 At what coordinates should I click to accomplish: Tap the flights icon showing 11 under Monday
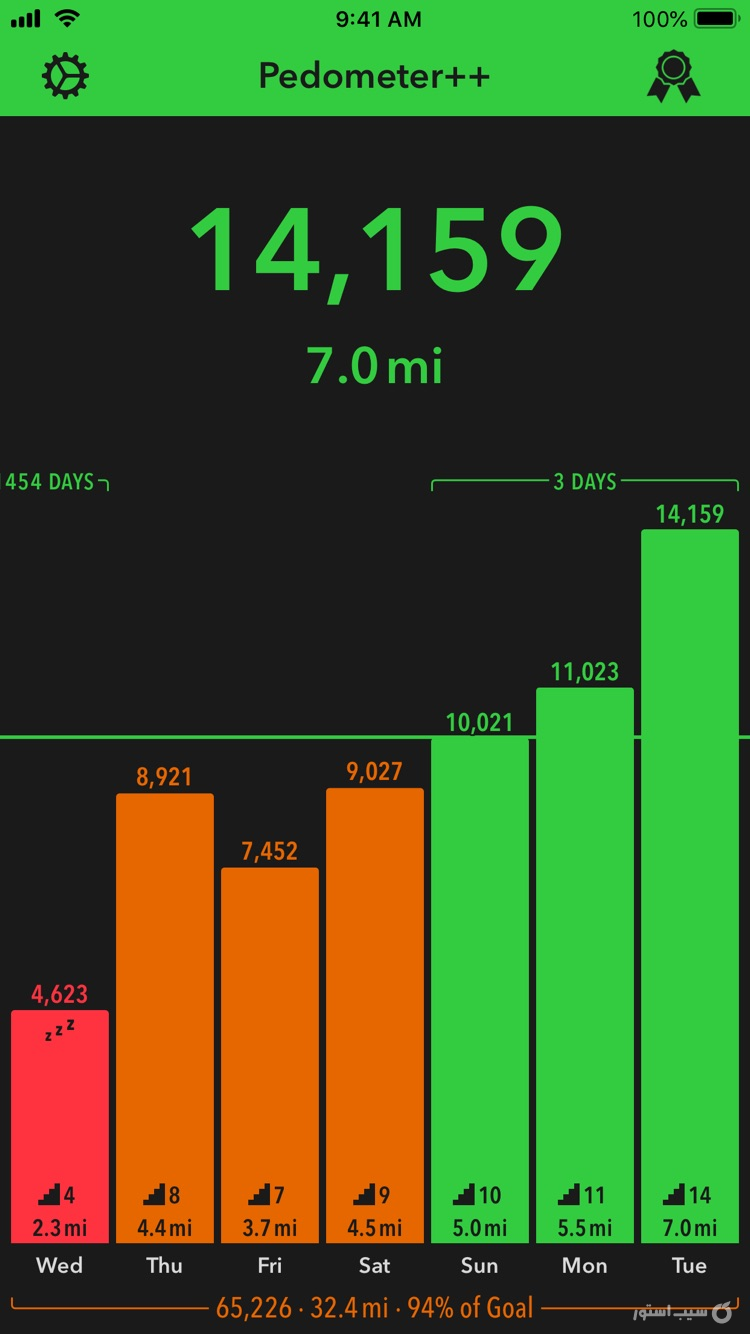click(x=570, y=1194)
